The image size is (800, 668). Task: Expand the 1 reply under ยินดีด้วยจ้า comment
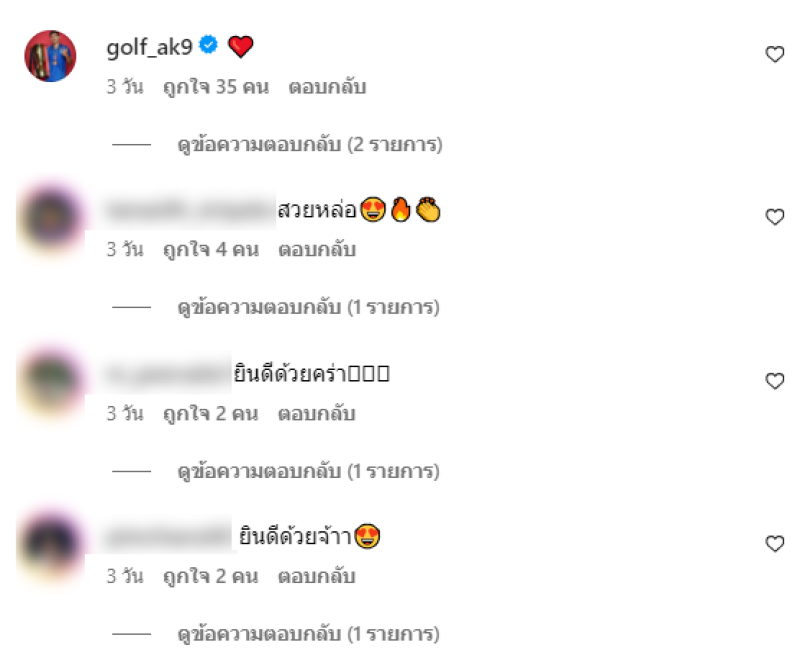click(x=308, y=634)
